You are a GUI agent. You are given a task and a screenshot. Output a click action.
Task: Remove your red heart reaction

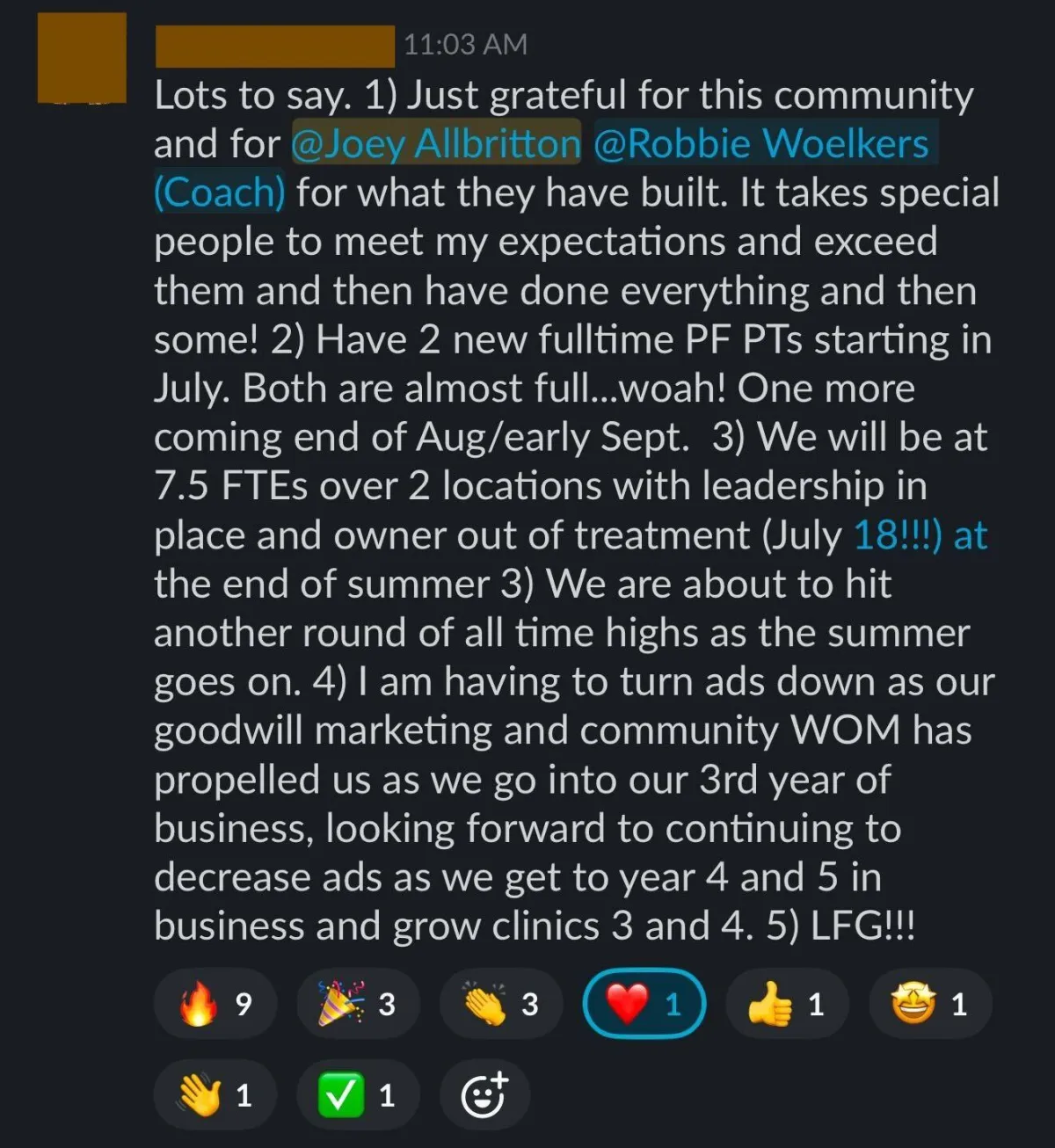pos(644,1004)
